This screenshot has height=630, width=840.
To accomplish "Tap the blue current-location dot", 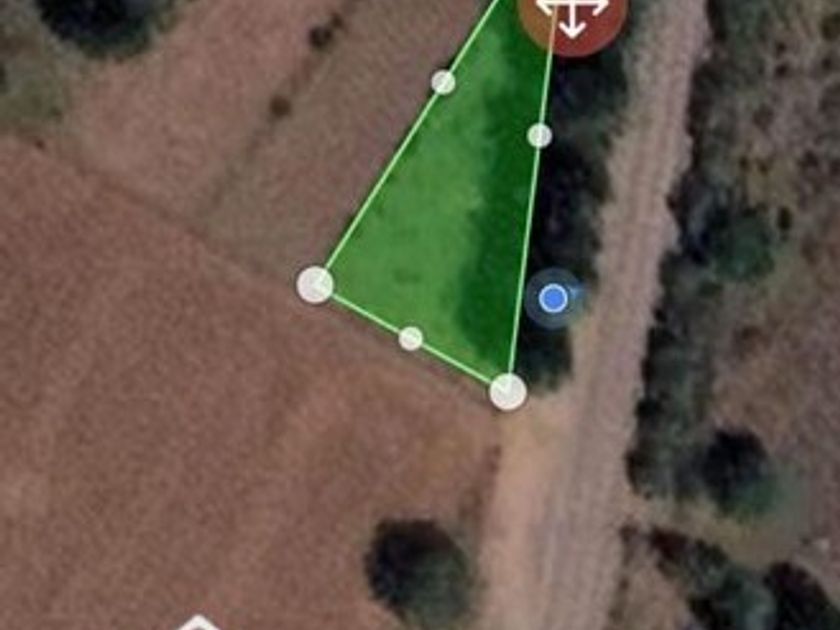I will point(553,298).
